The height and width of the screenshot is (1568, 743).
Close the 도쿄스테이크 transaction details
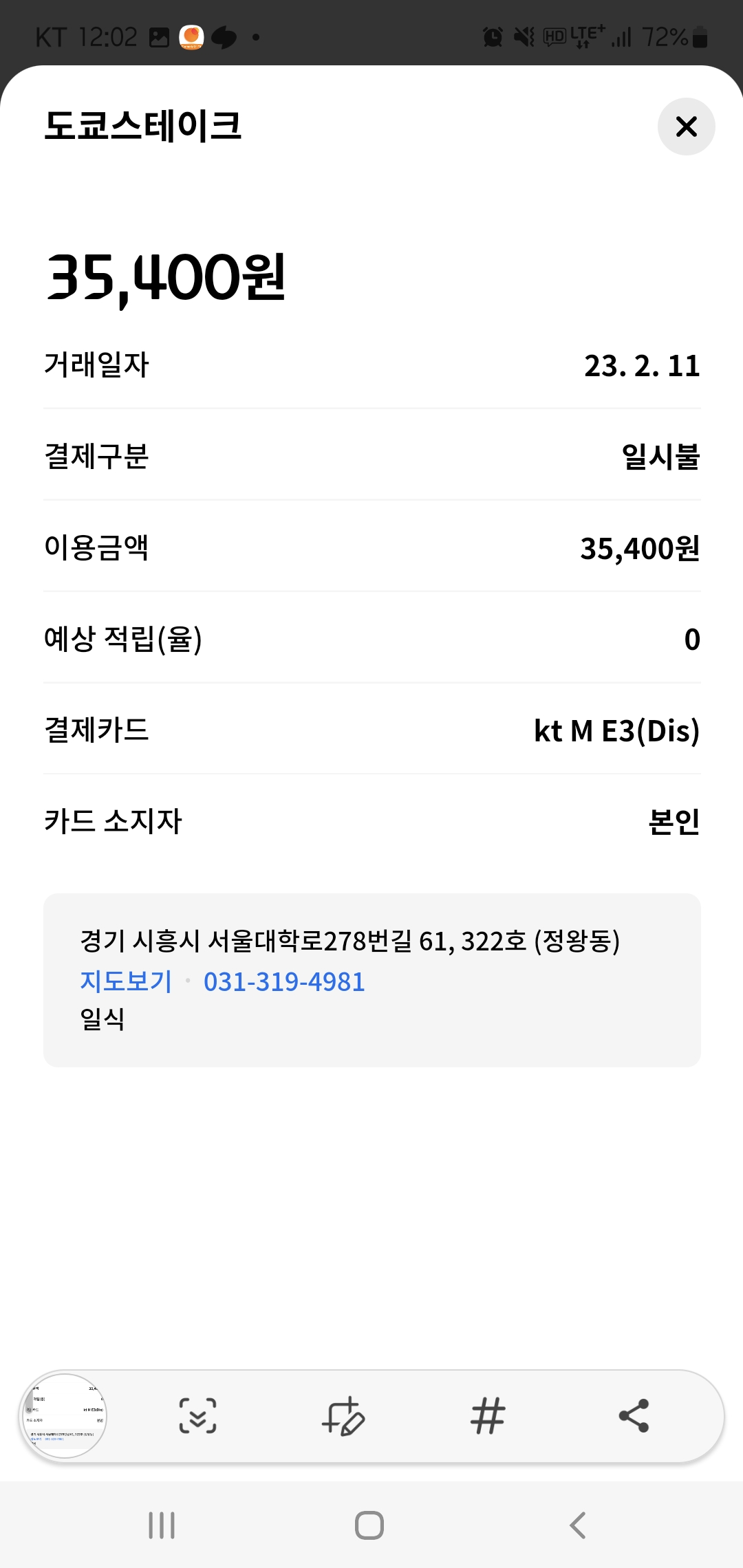coord(686,127)
